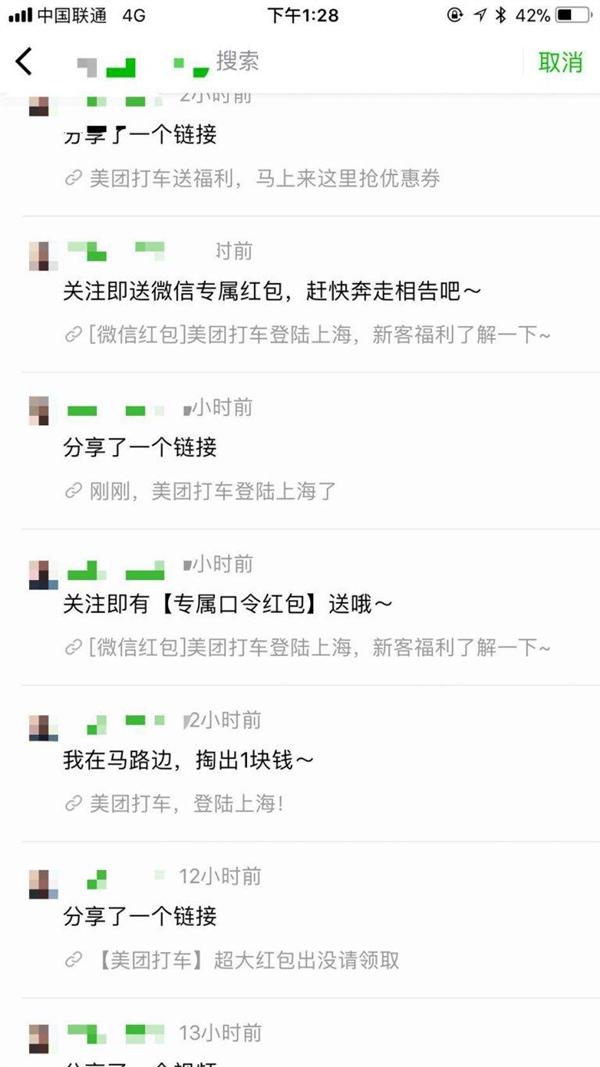Open the post 关注即送微信专属红包
The height and width of the screenshot is (1067, 600).
(272, 291)
